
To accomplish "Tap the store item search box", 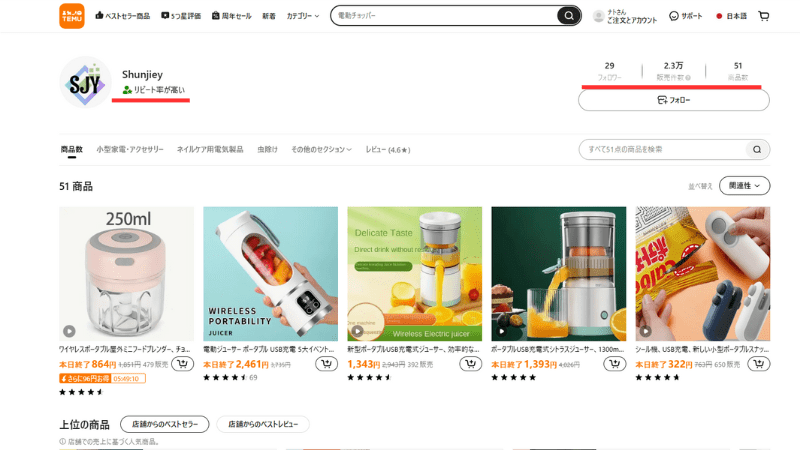I will coord(660,149).
